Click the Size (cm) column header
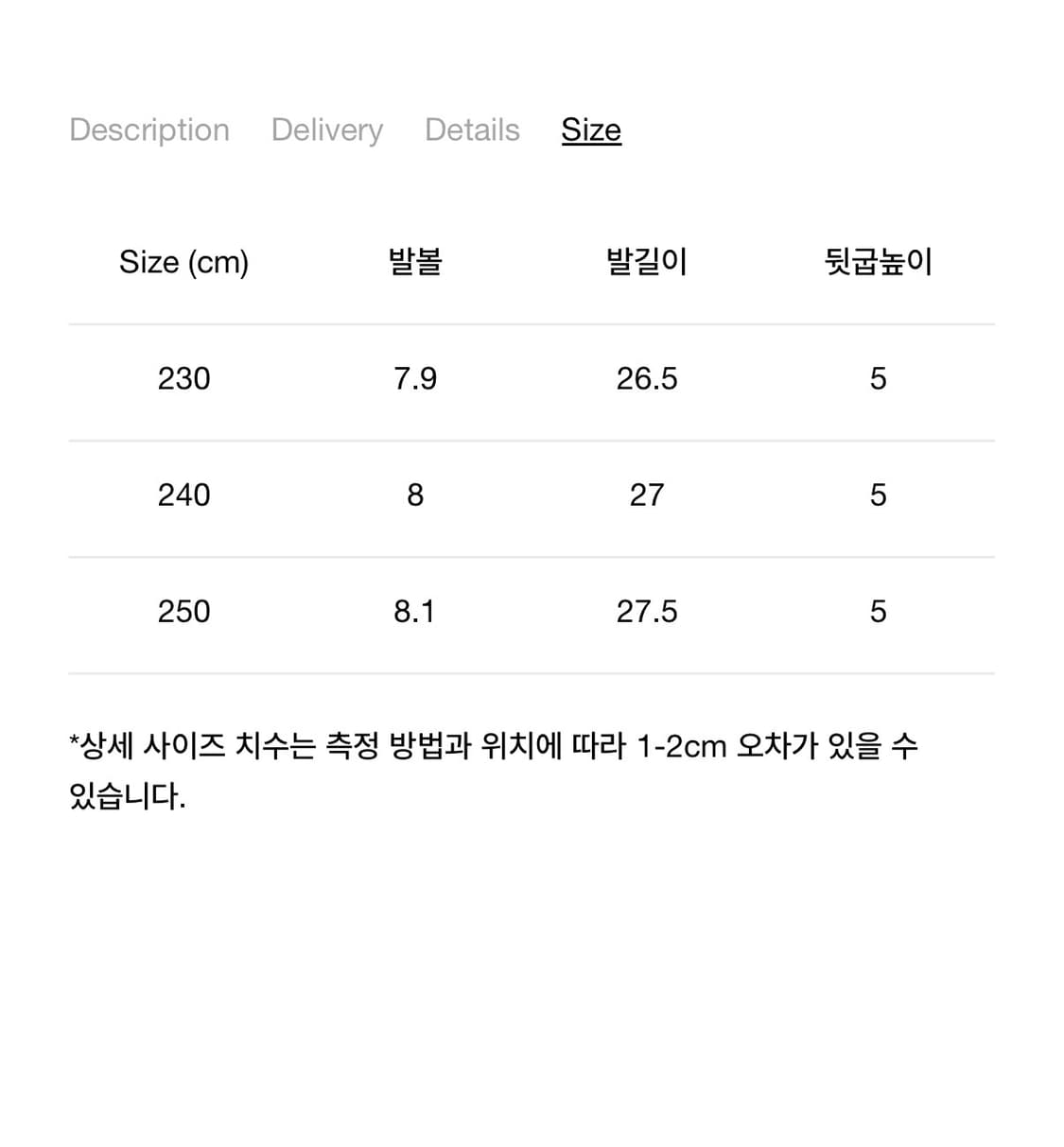The width and height of the screenshot is (1064, 1147). point(184,263)
